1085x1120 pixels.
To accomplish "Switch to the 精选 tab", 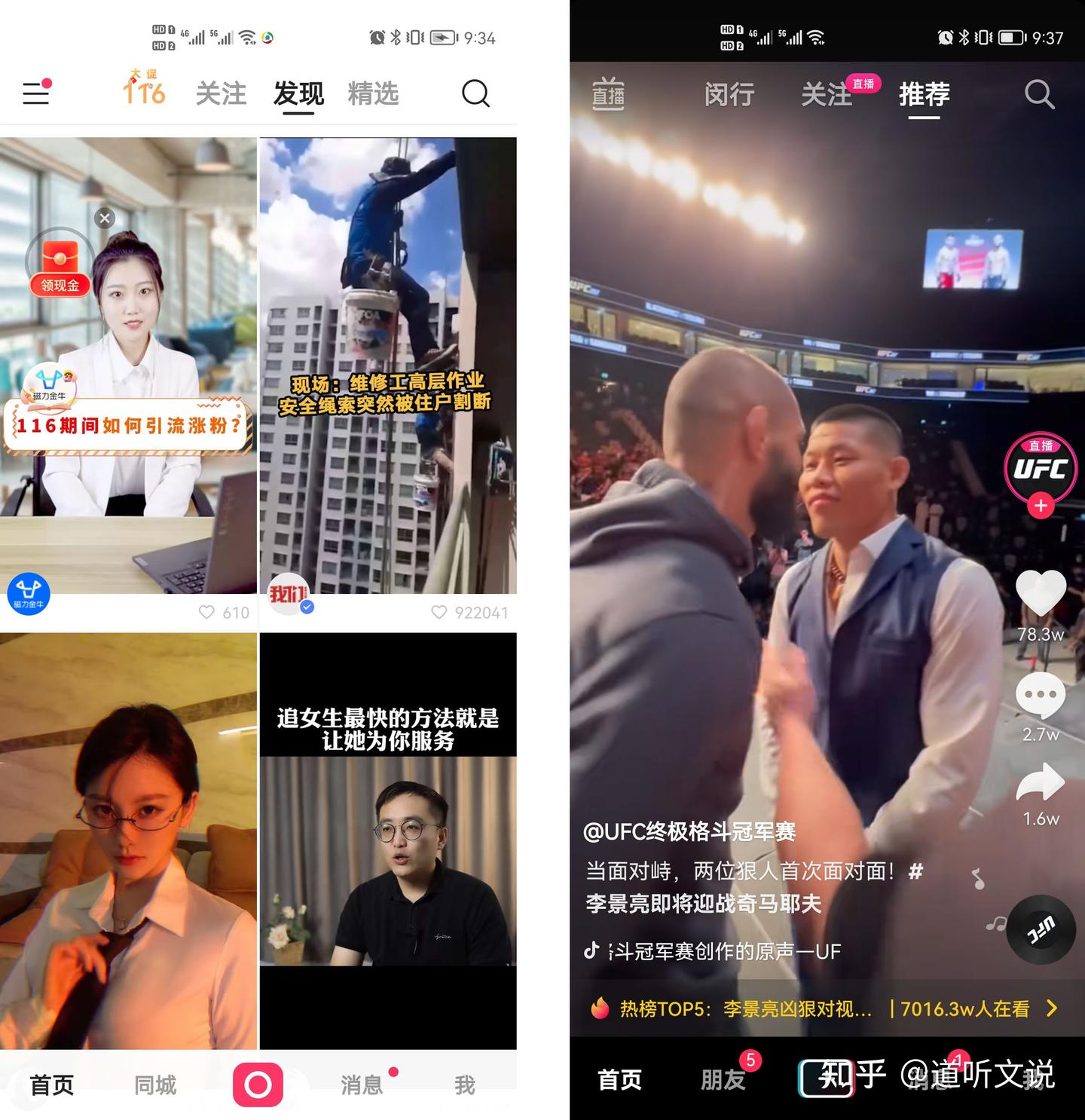I will click(373, 94).
